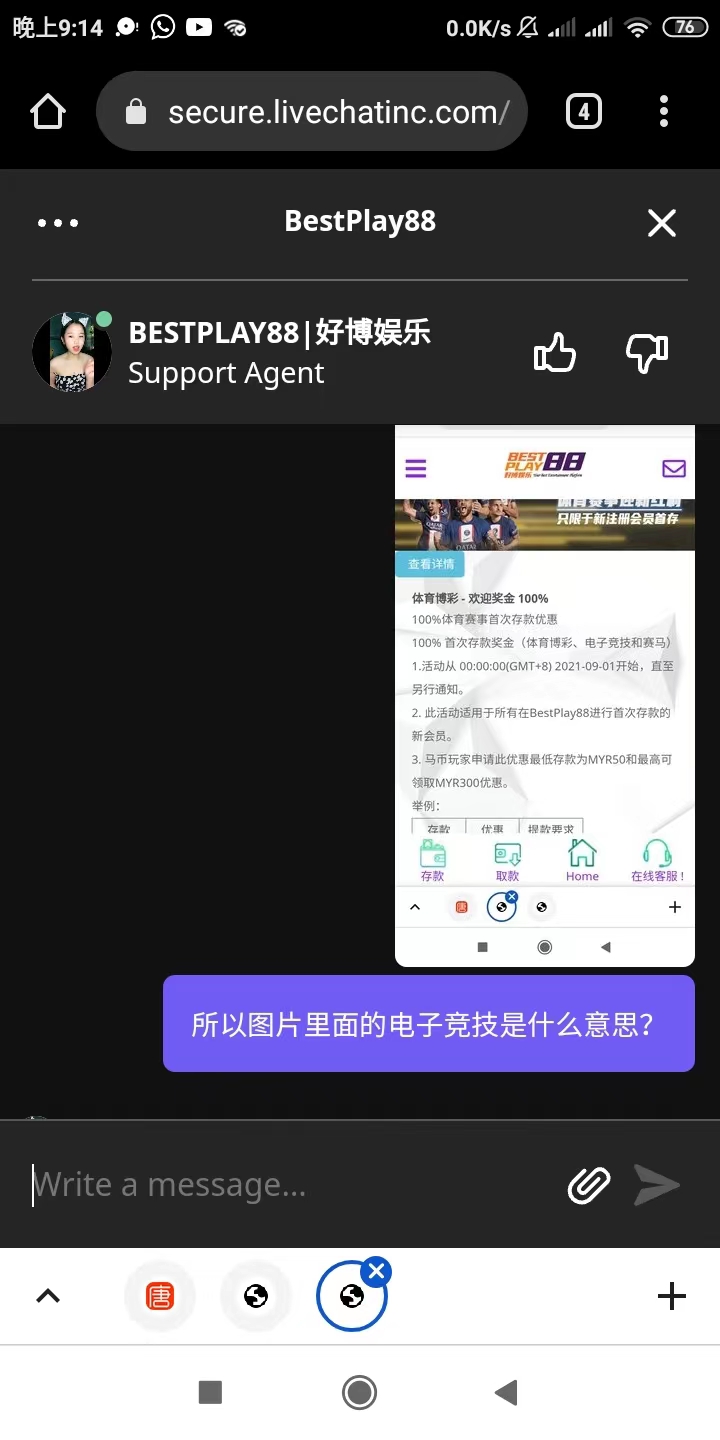Viewport: 720px width, 1440px height.
Task: Focus the Write a message field
Action: tap(290, 1185)
